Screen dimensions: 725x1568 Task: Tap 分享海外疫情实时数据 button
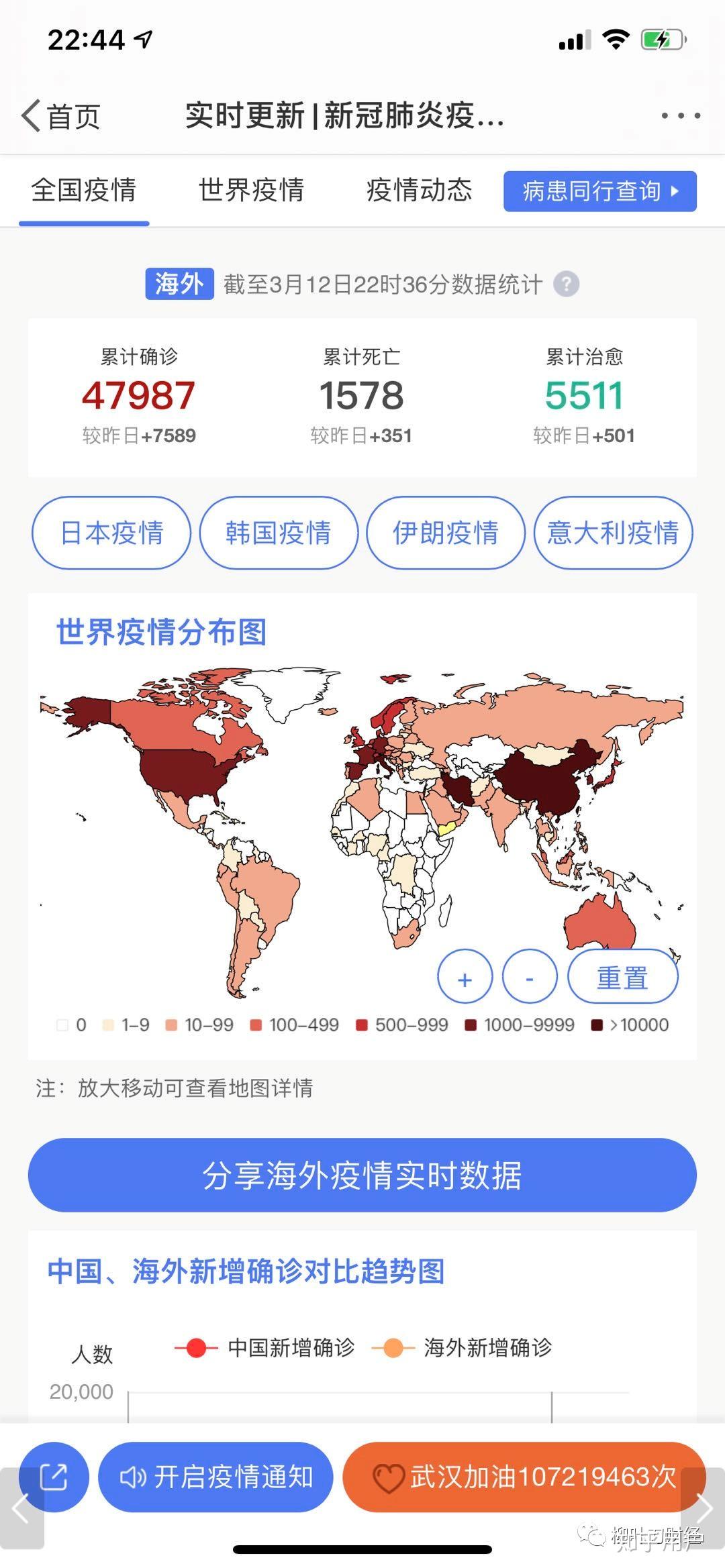362,1175
